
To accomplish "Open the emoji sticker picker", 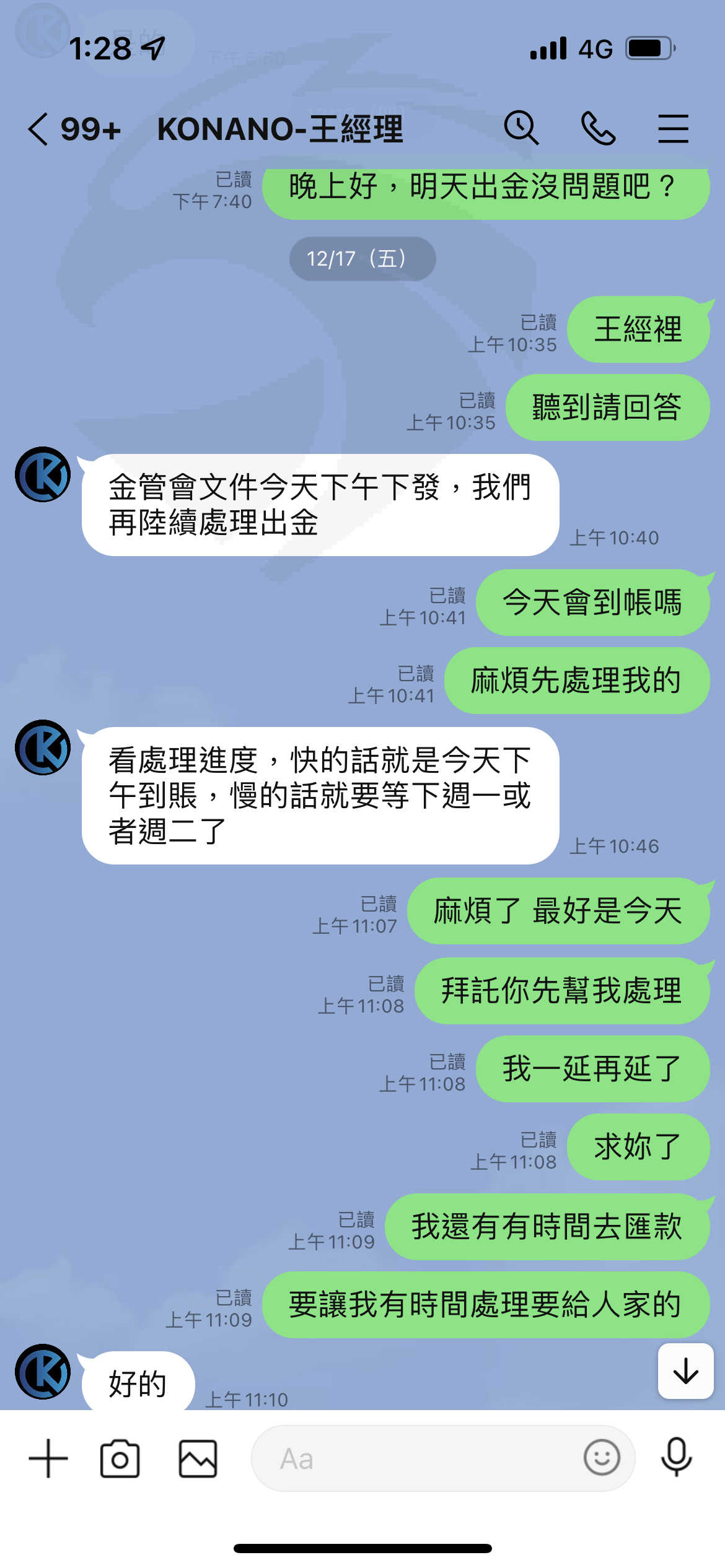I will [x=601, y=1458].
